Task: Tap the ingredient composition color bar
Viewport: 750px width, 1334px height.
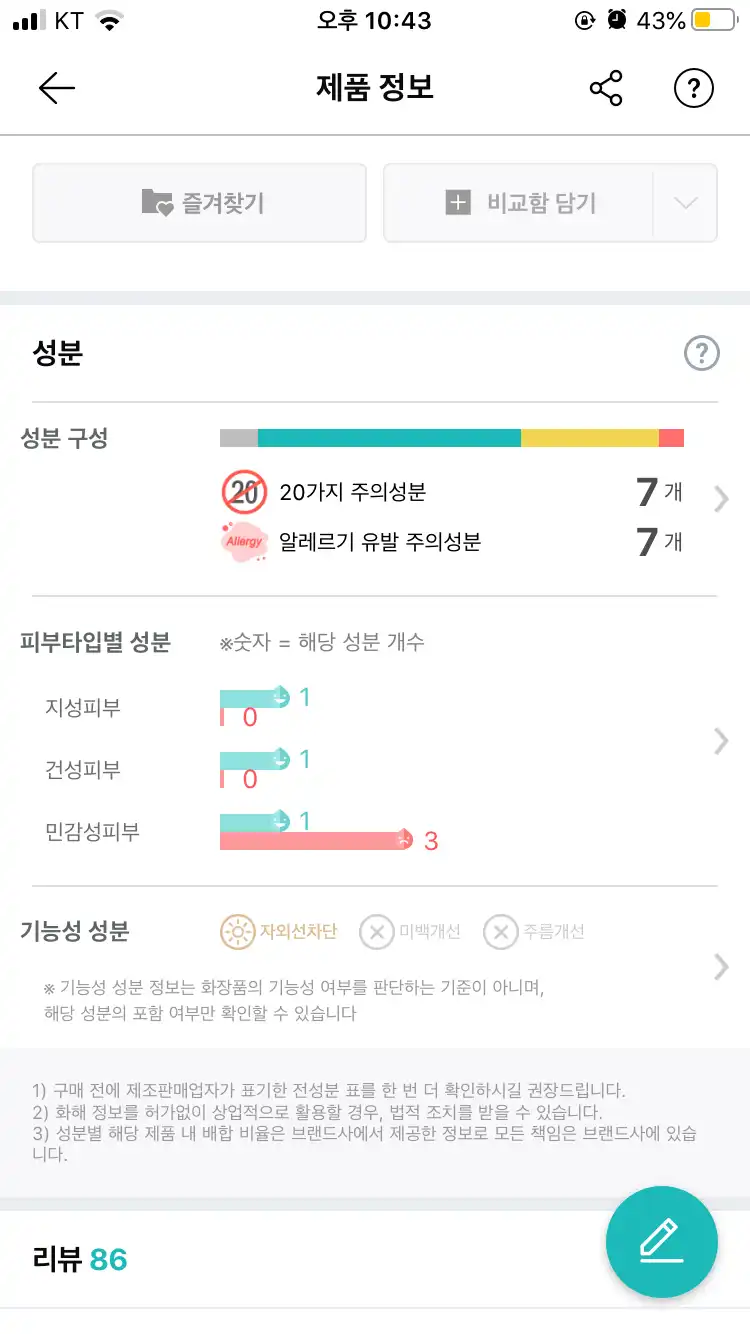Action: pyautogui.click(x=452, y=437)
